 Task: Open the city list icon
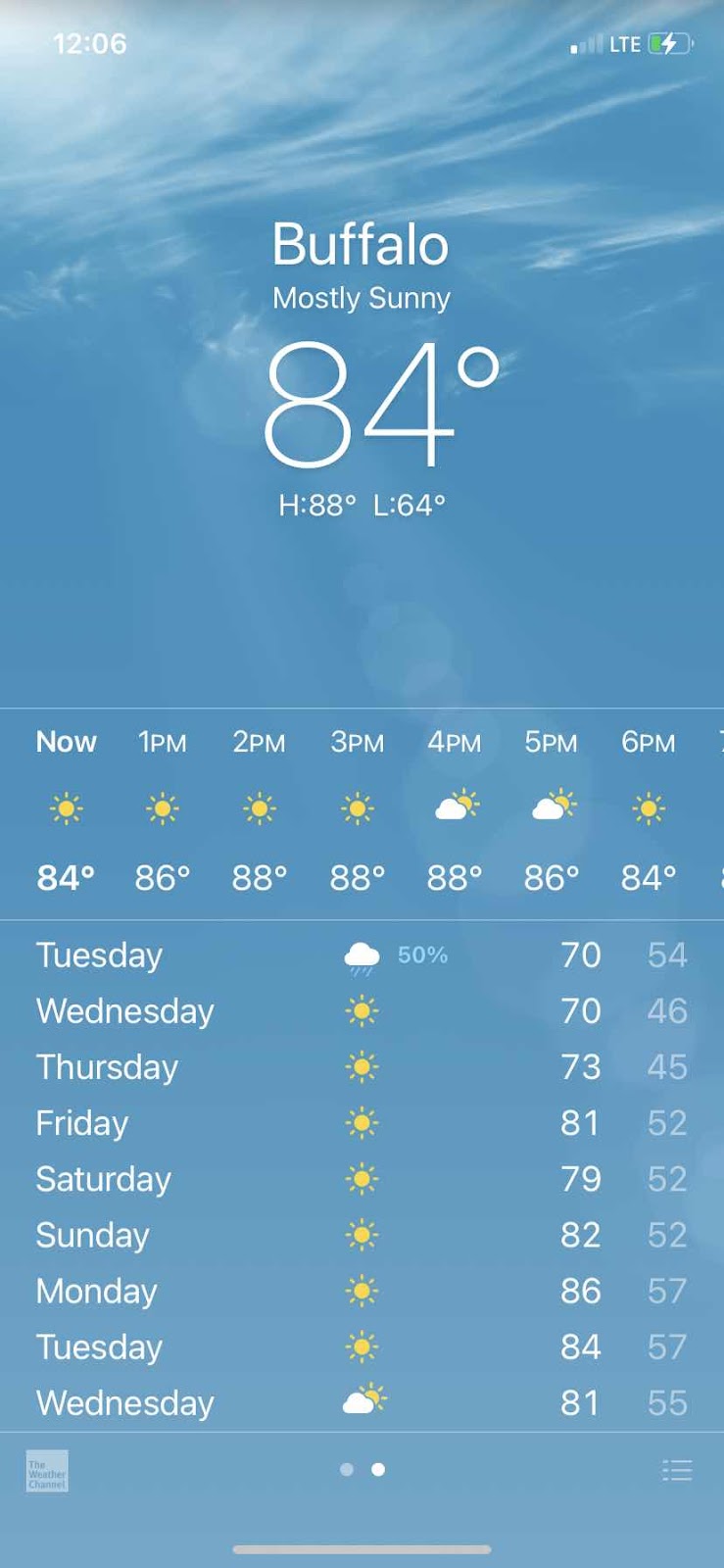(677, 1470)
